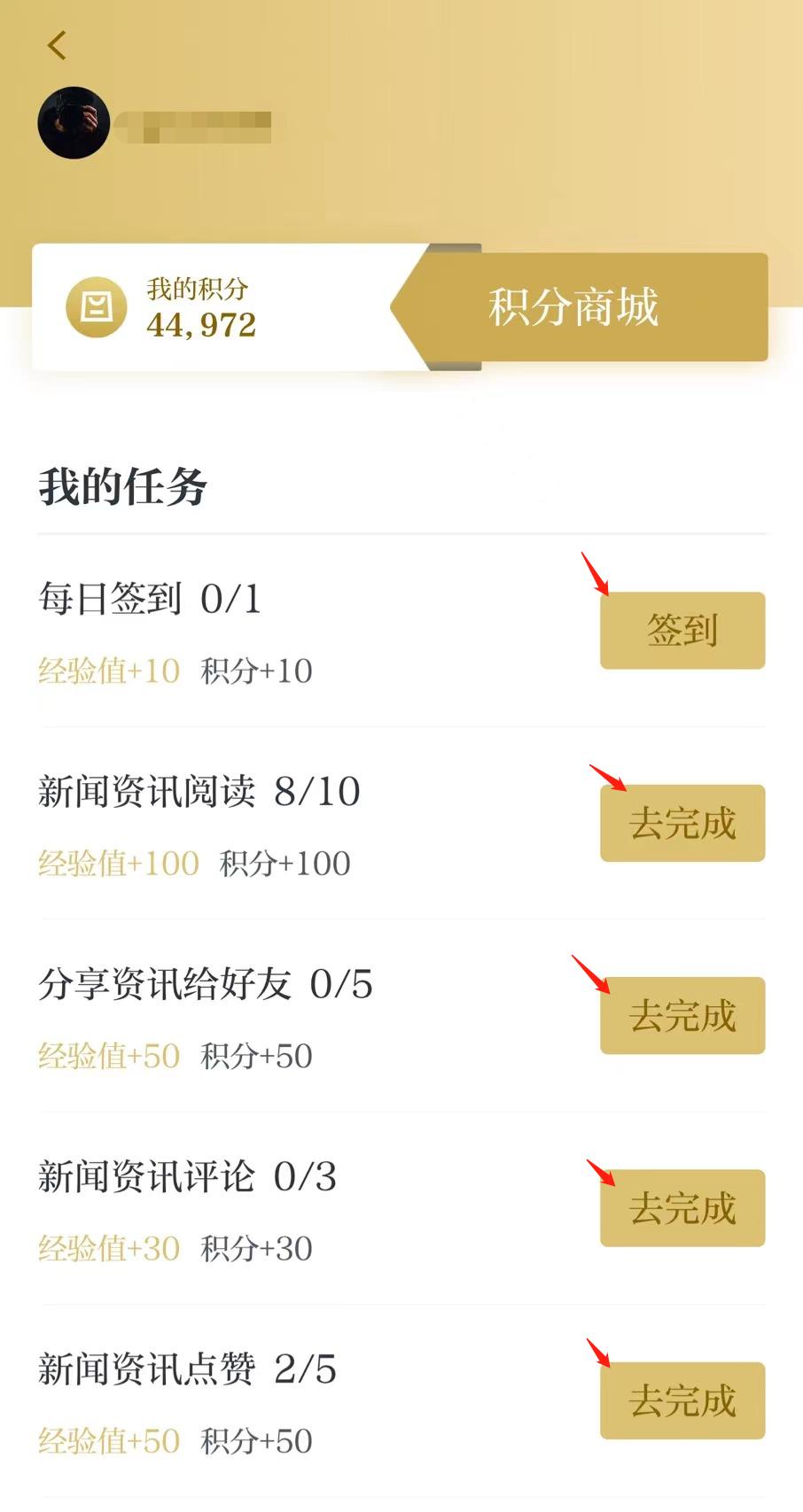The width and height of the screenshot is (803, 1512).
Task: Open the profile avatar photo
Action: (74, 123)
